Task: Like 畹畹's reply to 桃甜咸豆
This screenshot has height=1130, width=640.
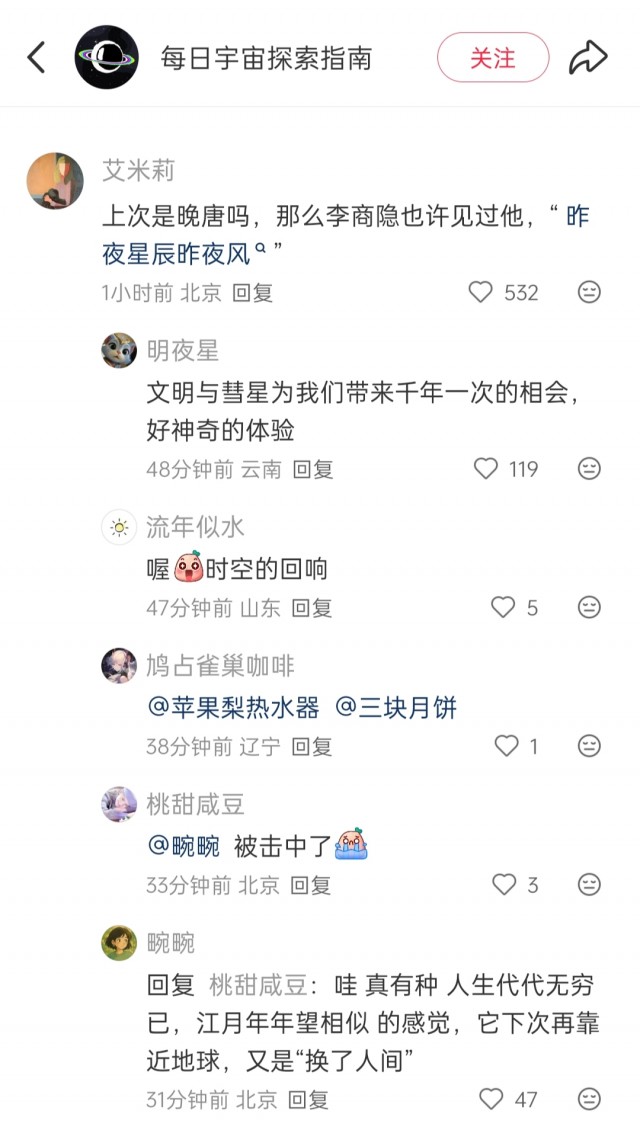Action: click(x=491, y=1100)
